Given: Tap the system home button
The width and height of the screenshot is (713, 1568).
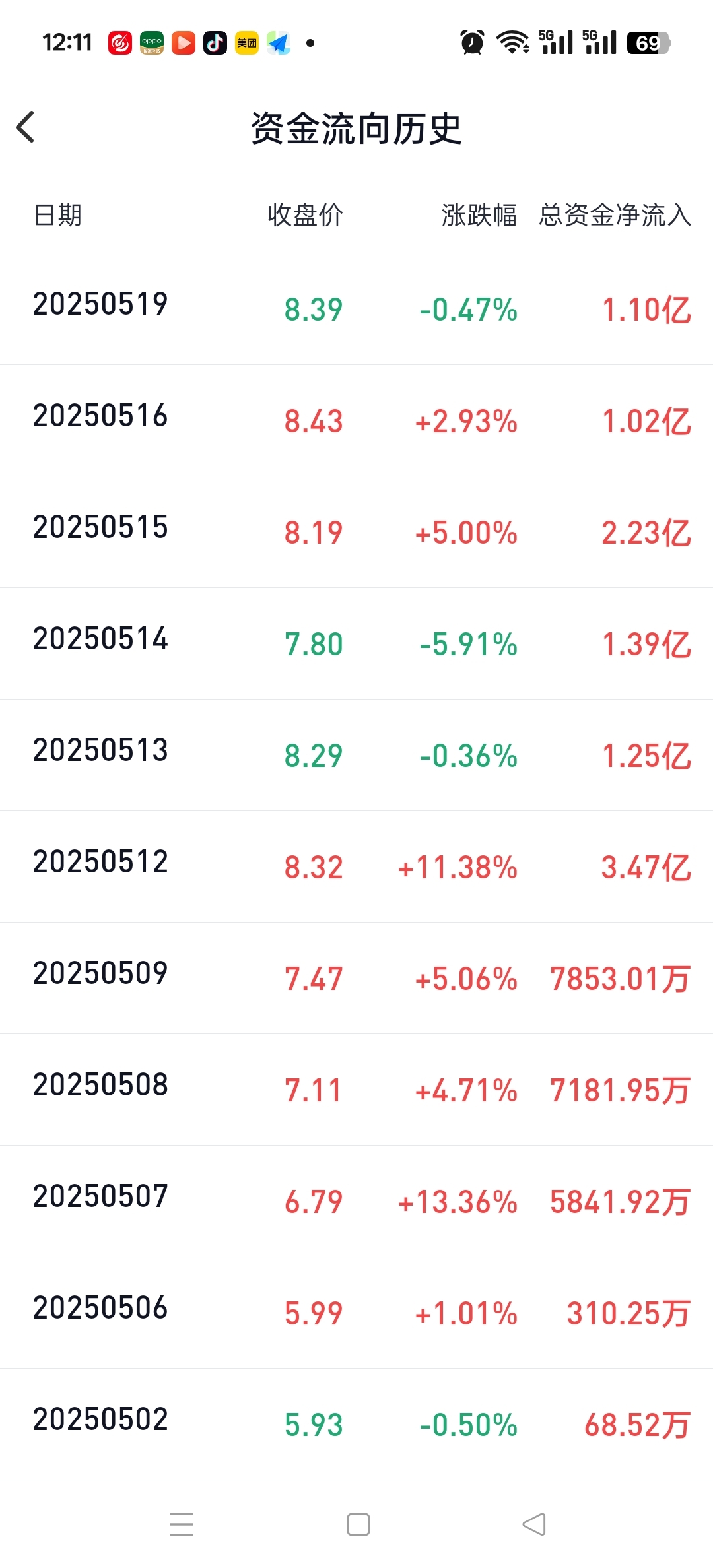Looking at the screenshot, I should [x=358, y=1524].
